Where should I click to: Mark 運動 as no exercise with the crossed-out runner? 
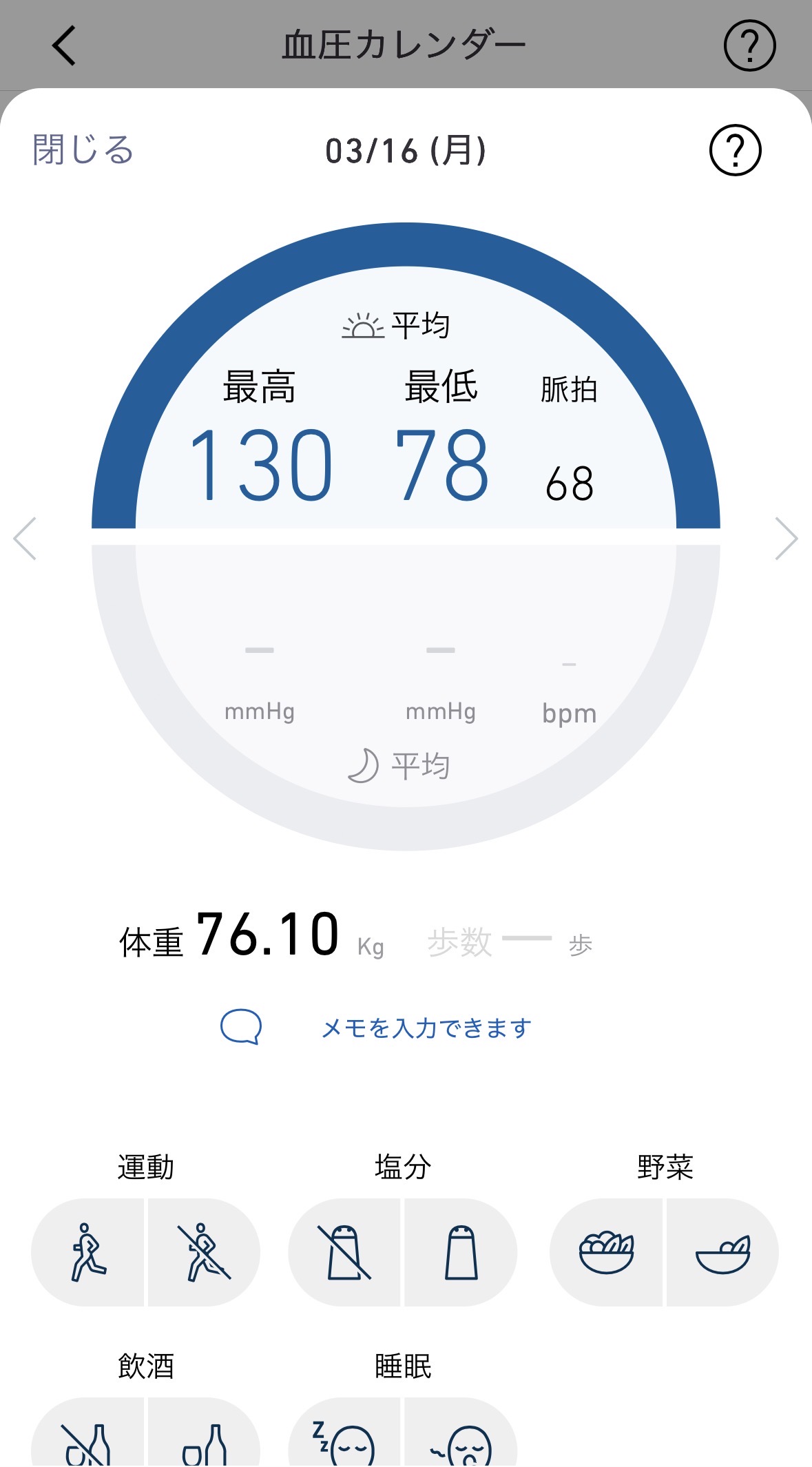click(x=203, y=1252)
